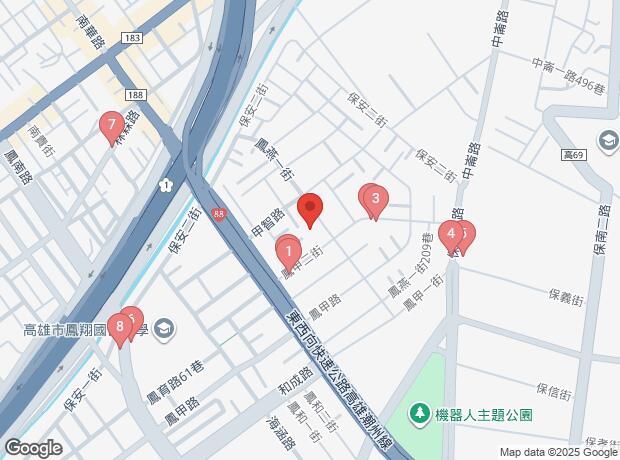The width and height of the screenshot is (620, 460).
Task: Tap the 高雄市鳳翔國中 school icon
Action: pyautogui.click(x=162, y=328)
